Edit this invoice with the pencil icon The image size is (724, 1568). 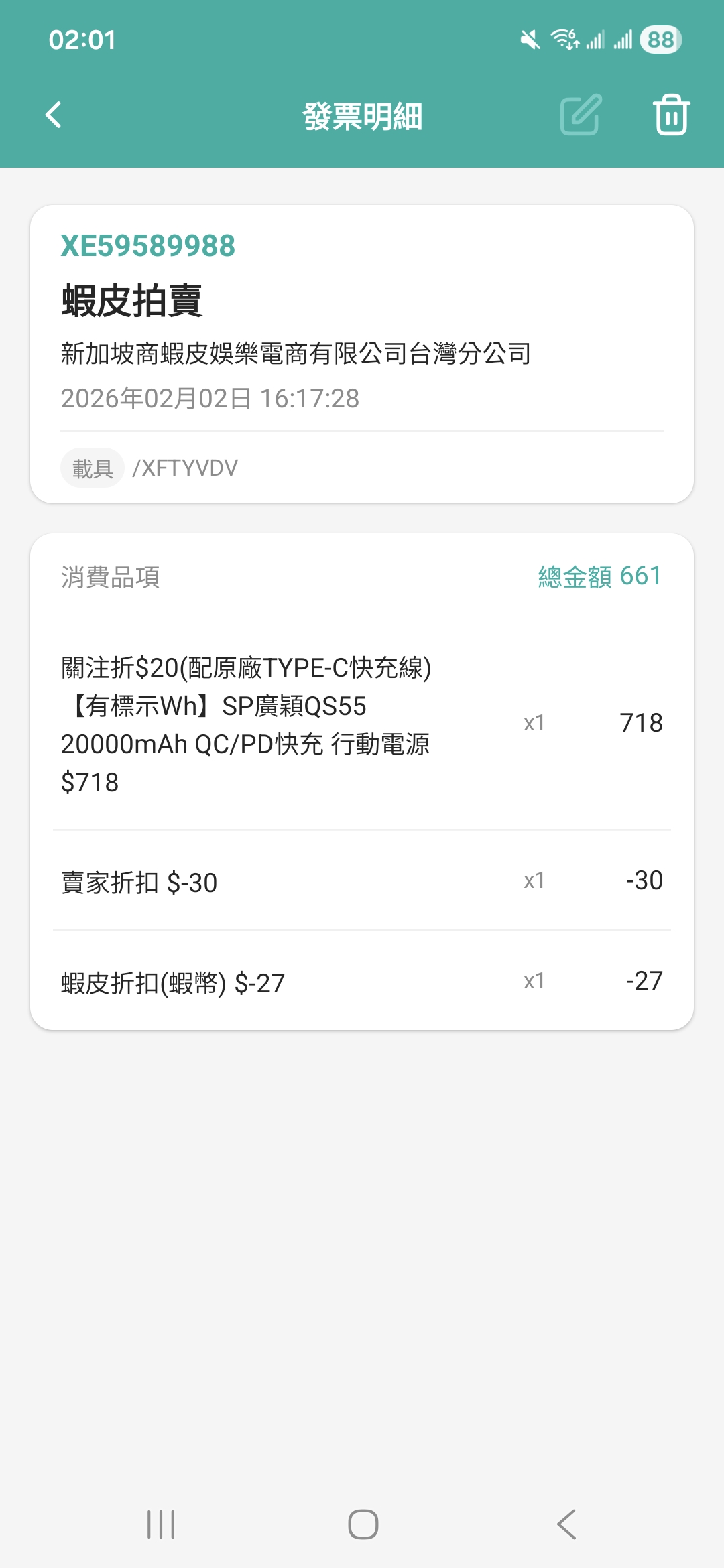click(581, 115)
